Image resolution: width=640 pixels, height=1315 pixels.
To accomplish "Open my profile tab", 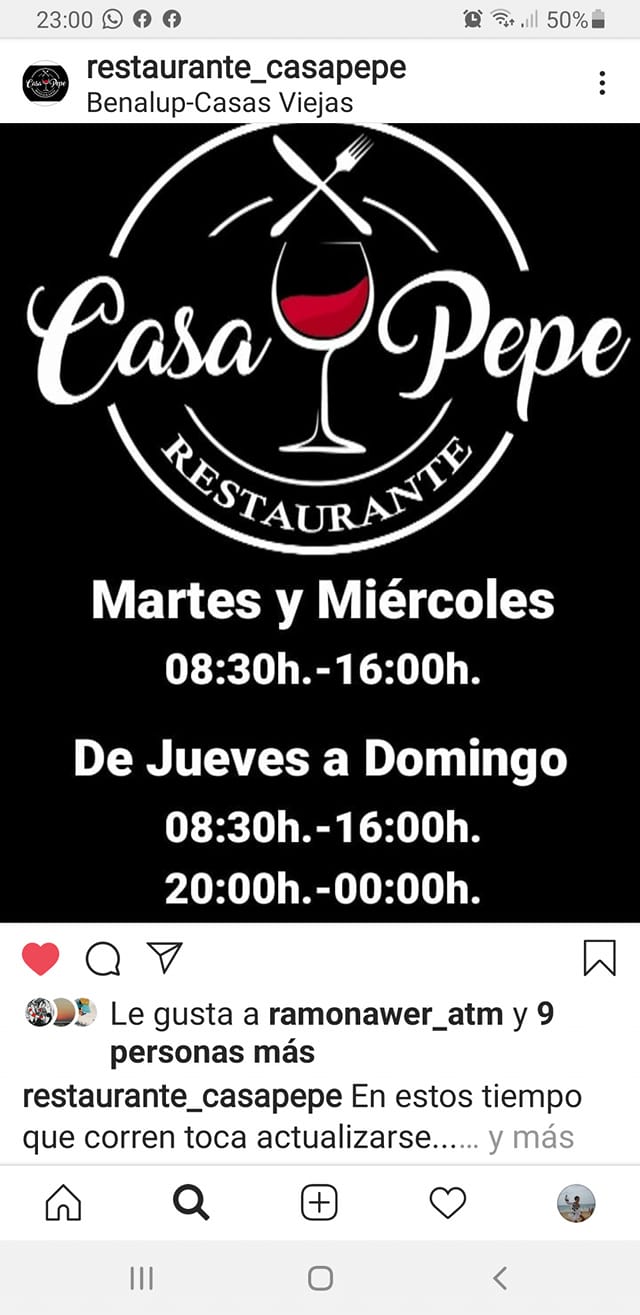I will tap(576, 1203).
